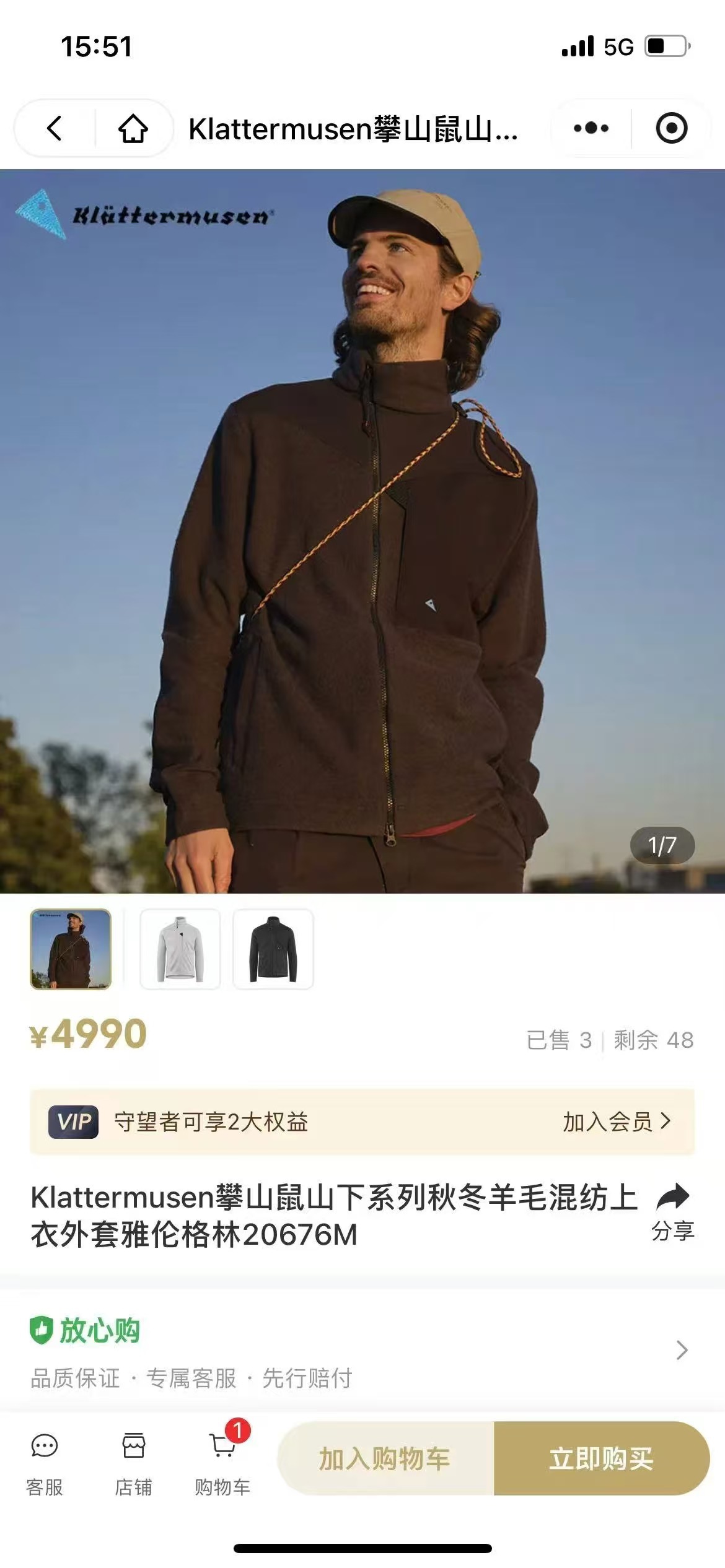Select the black jacket thumbnail
Screen dimensions: 725x1568
click(273, 949)
